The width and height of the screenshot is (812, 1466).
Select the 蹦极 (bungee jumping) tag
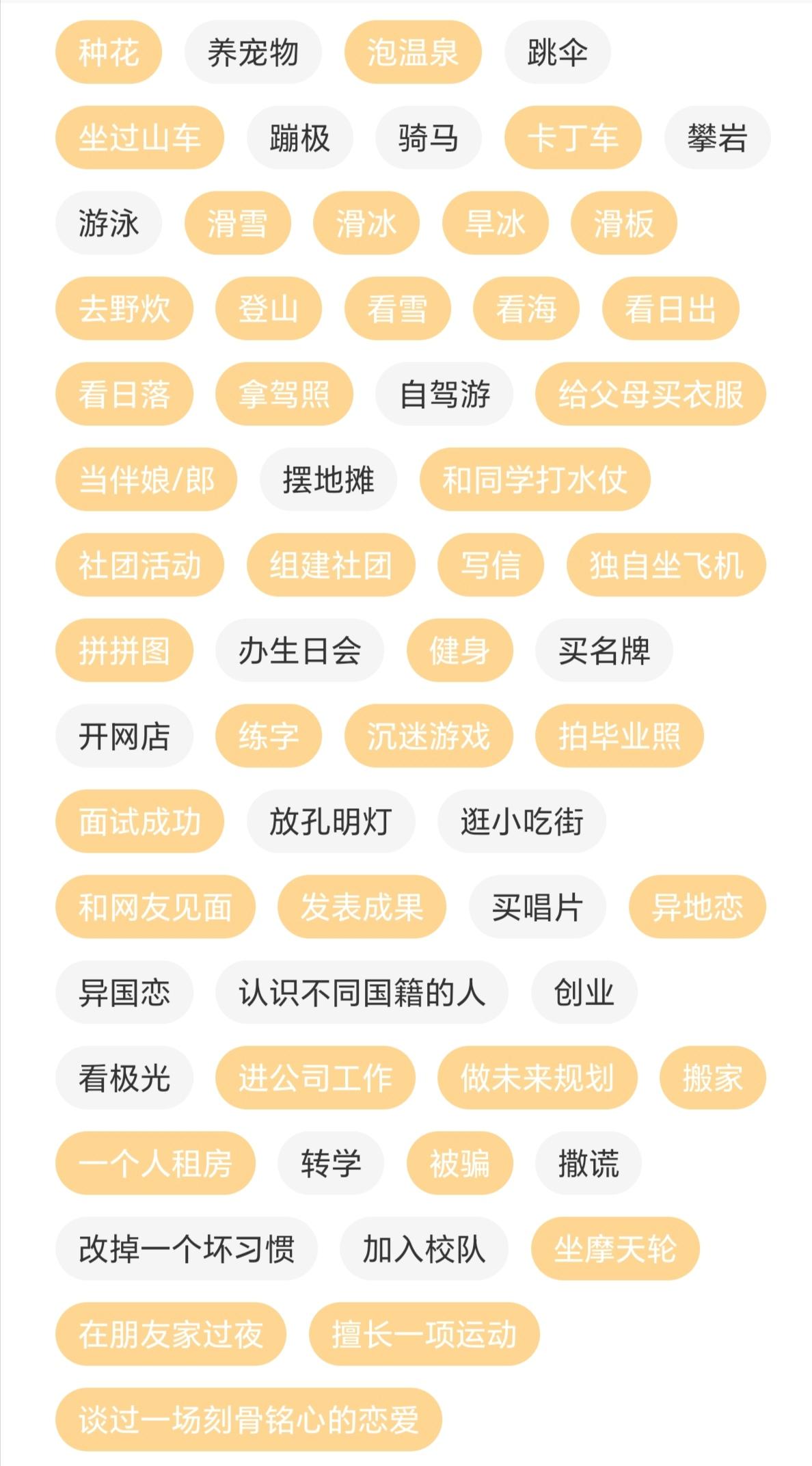(300, 137)
